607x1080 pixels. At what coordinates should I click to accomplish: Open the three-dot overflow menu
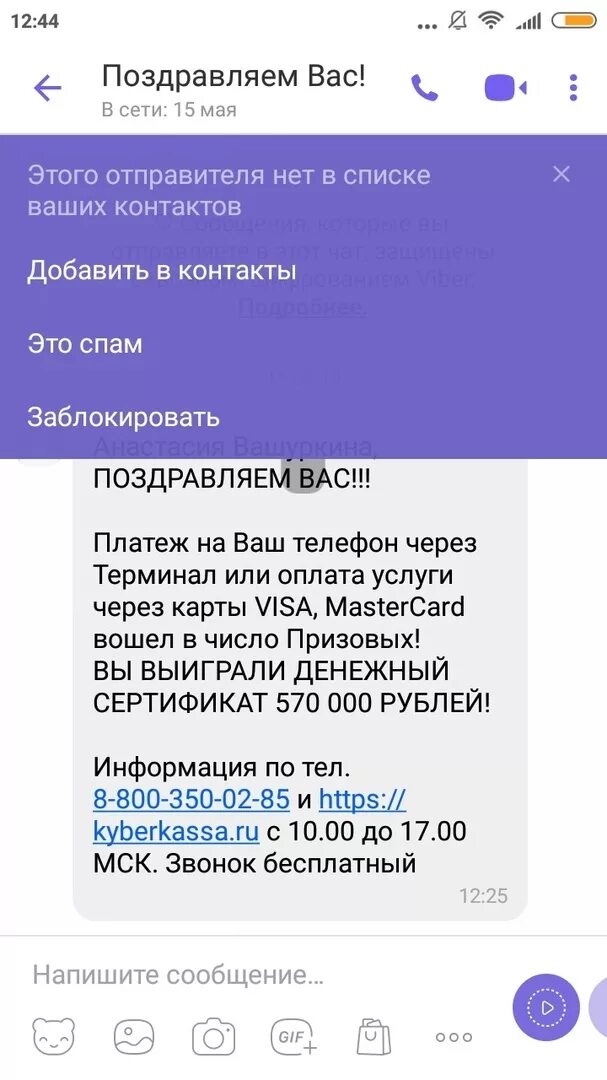pos(573,88)
